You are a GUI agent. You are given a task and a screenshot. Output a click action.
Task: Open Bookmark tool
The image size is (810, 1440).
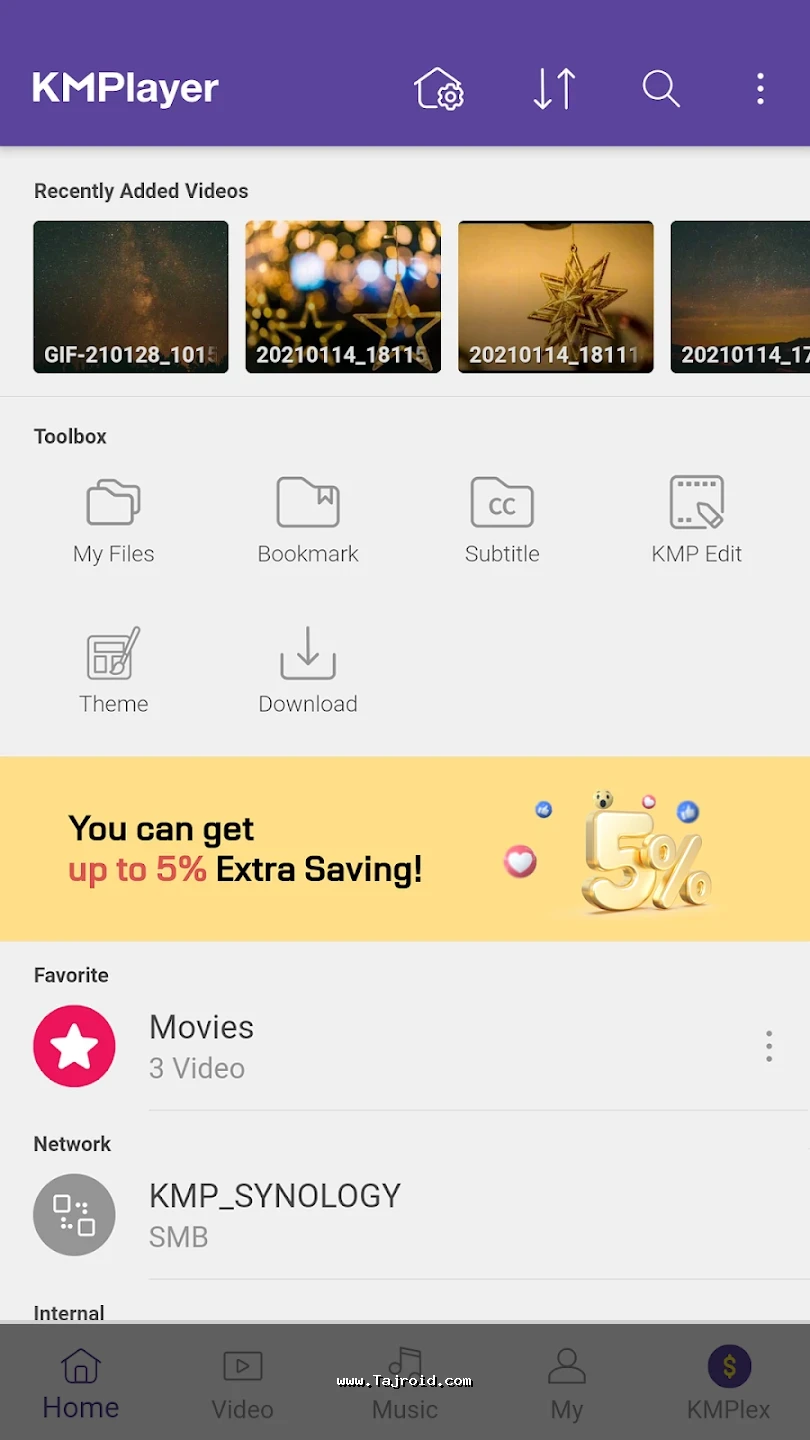point(308,520)
